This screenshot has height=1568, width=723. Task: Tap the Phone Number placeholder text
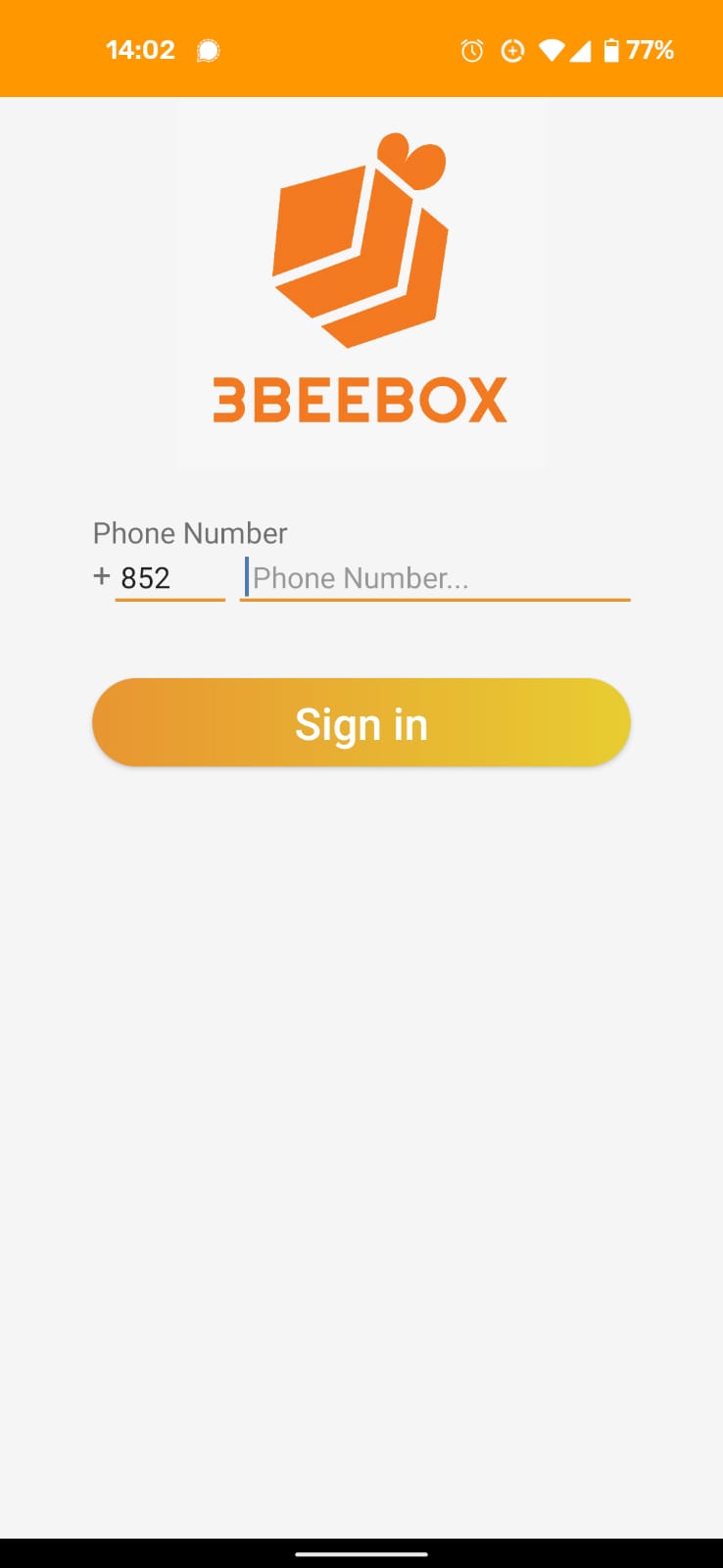pyautogui.click(x=360, y=578)
